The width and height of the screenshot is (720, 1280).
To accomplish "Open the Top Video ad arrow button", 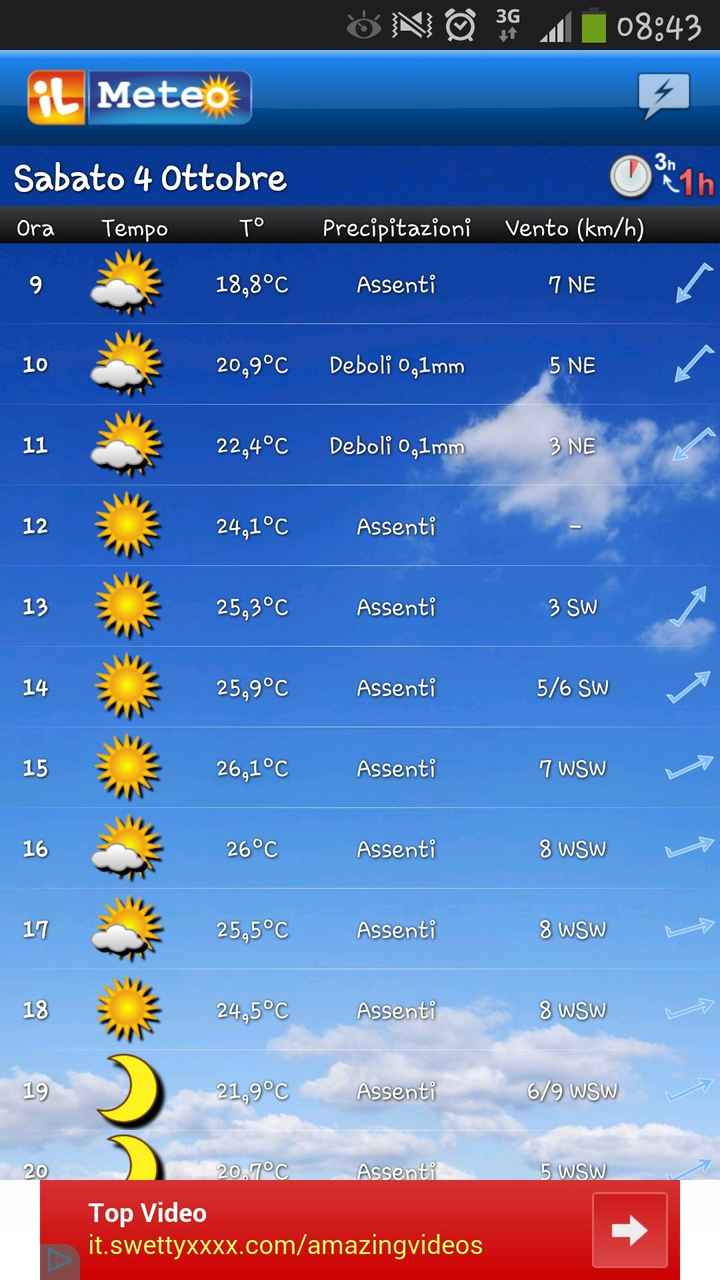I will (x=629, y=1230).
